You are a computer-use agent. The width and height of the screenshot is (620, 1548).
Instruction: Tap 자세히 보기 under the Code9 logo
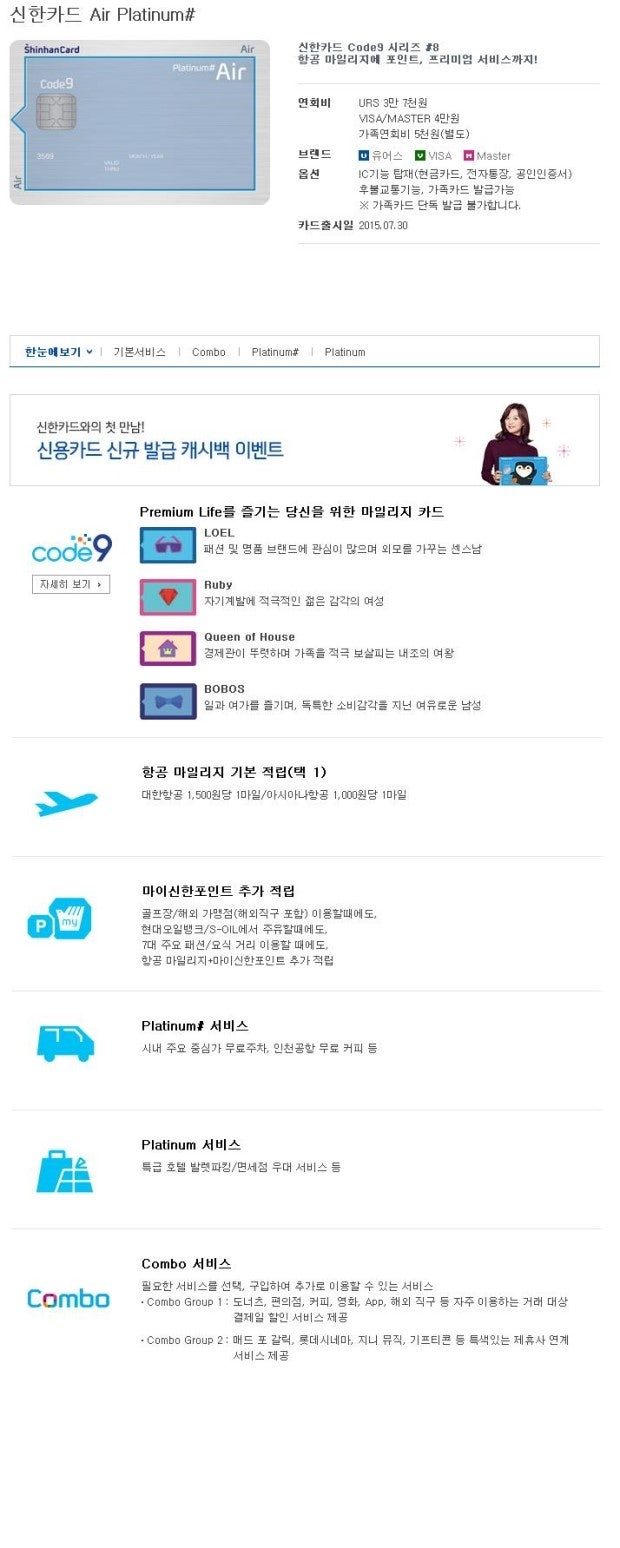point(71,584)
